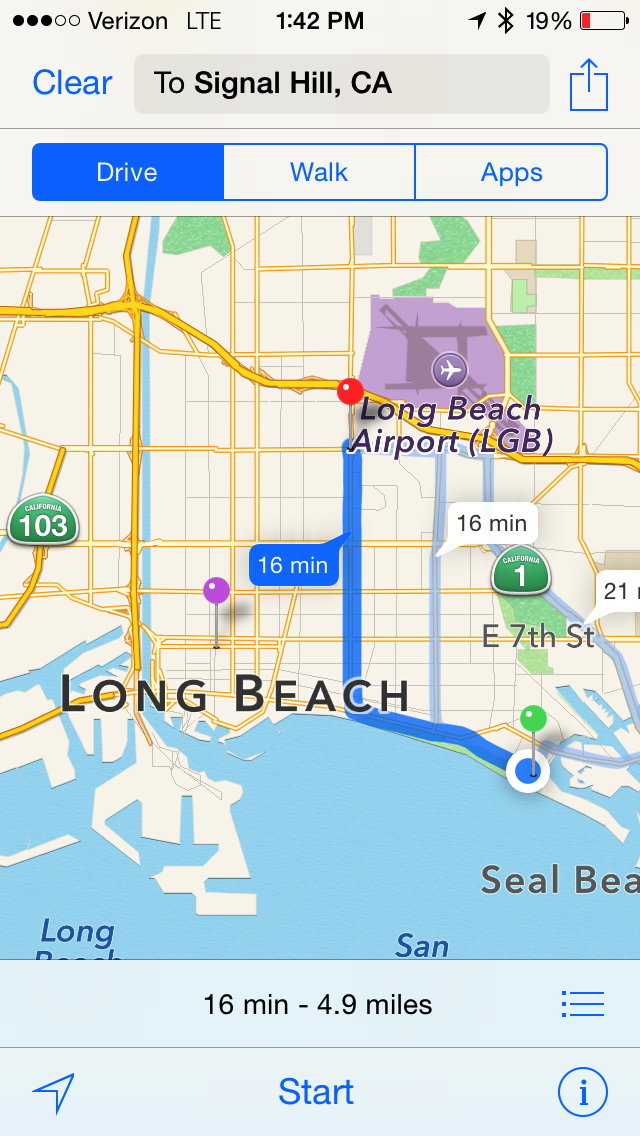Switch to Walk directions
The width and height of the screenshot is (640, 1136).
tap(319, 172)
